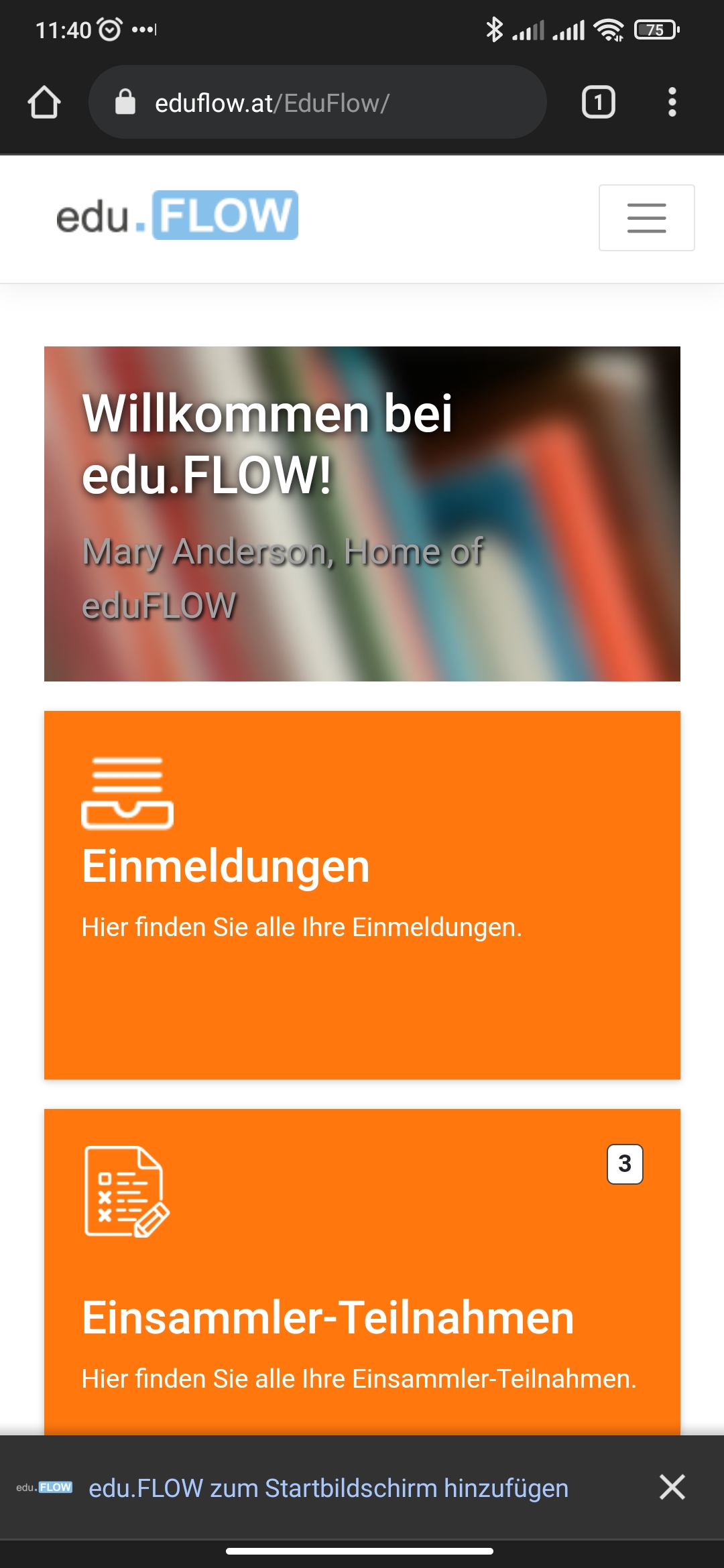Image resolution: width=724 pixels, height=1568 pixels.
Task: Open the hamburger navigation menu
Action: (x=646, y=218)
